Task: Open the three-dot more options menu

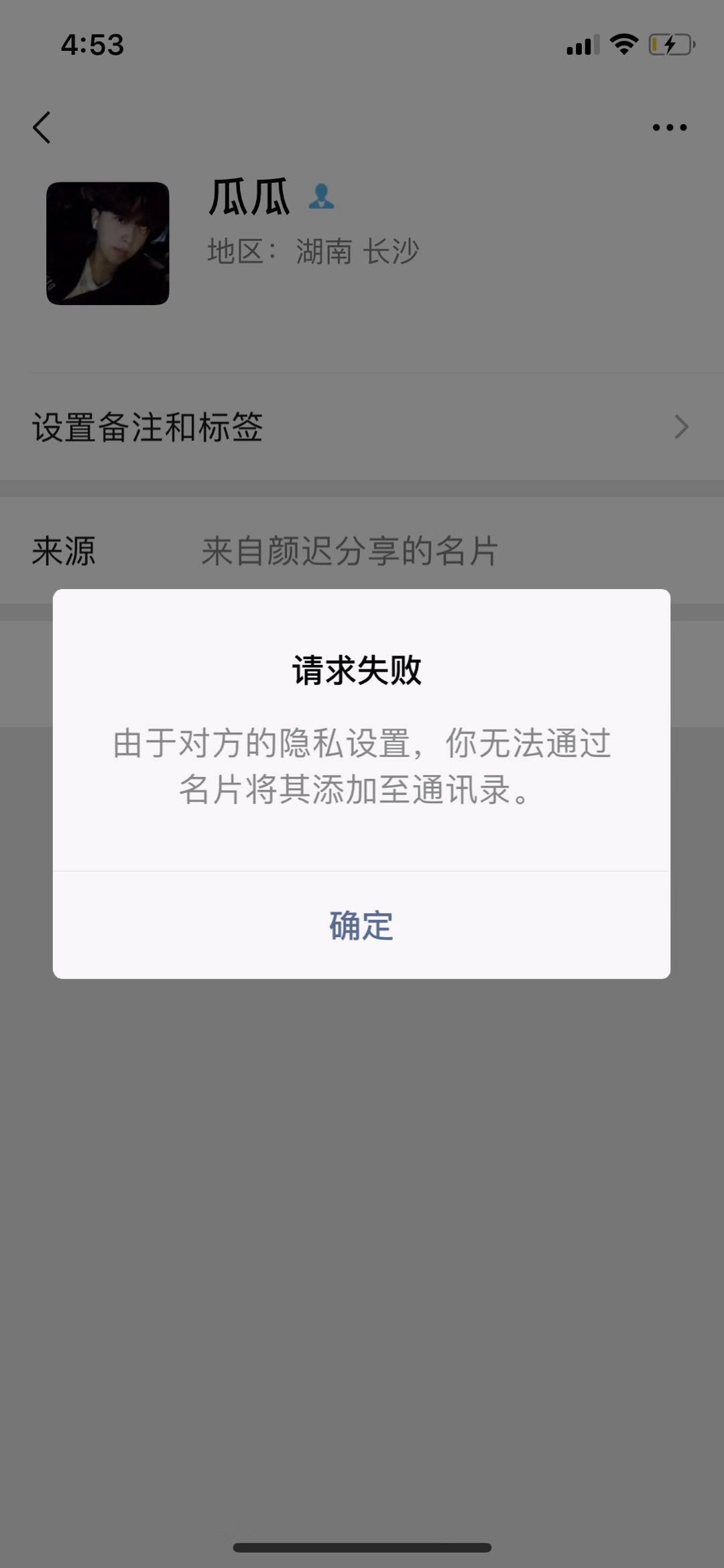Action: (670, 127)
